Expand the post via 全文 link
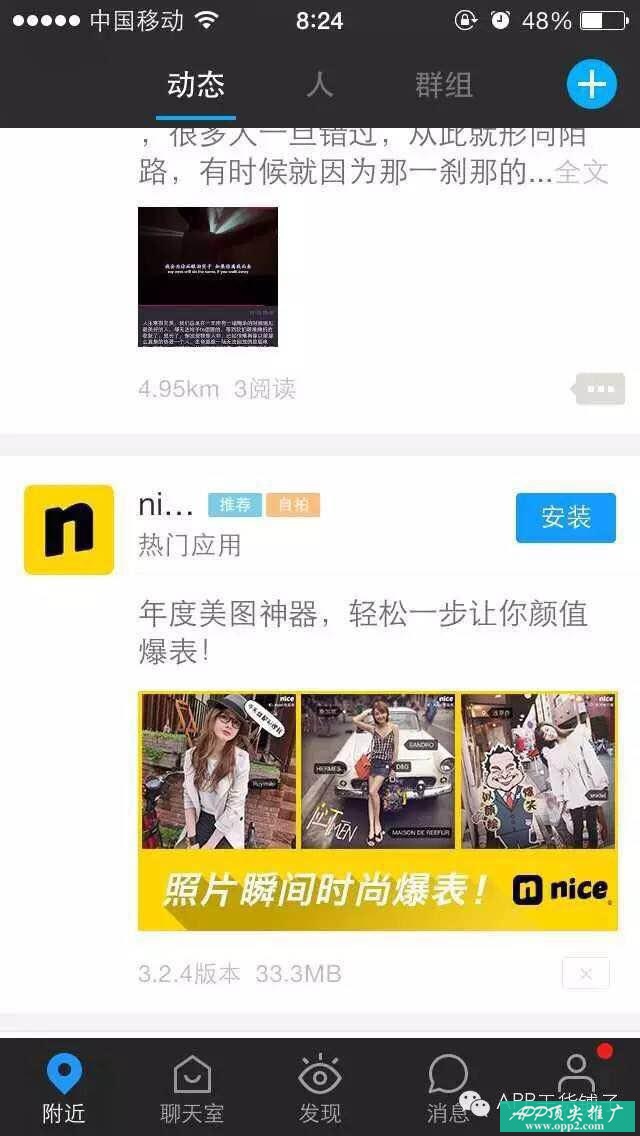640x1136 pixels. 582,172
